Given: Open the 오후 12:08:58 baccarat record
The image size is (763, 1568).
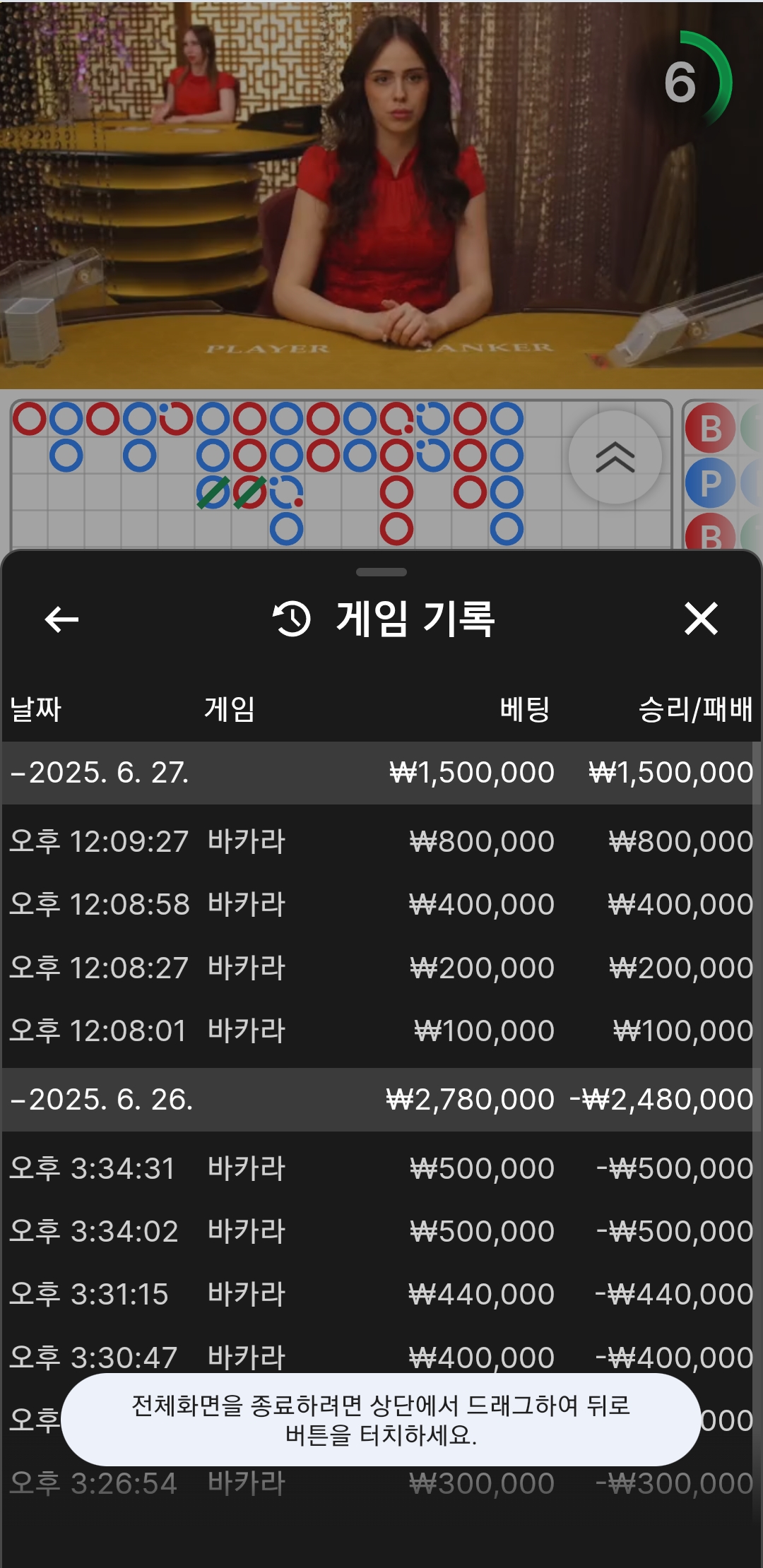Looking at the screenshot, I should pyautogui.click(x=381, y=904).
